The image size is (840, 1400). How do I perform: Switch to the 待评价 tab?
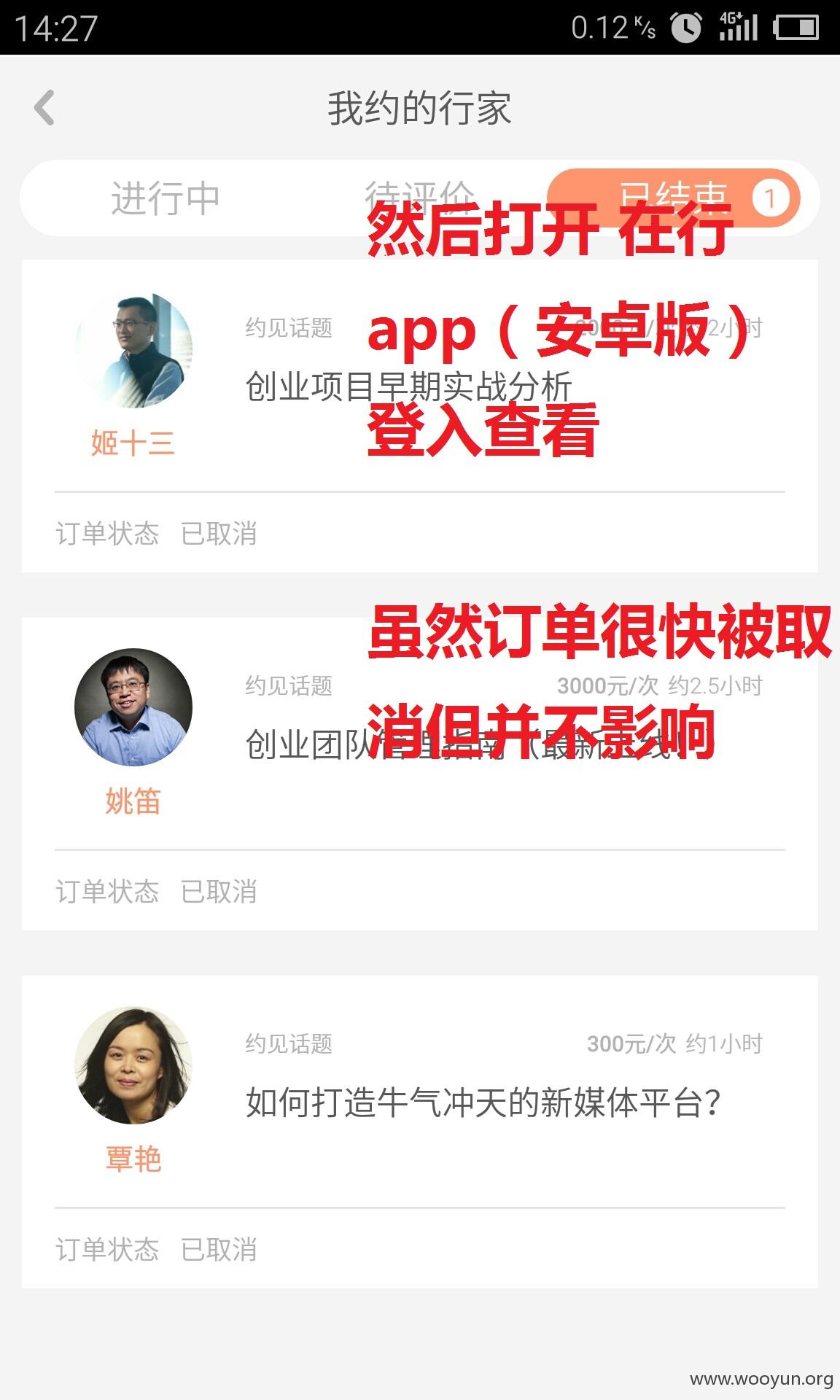tap(419, 198)
